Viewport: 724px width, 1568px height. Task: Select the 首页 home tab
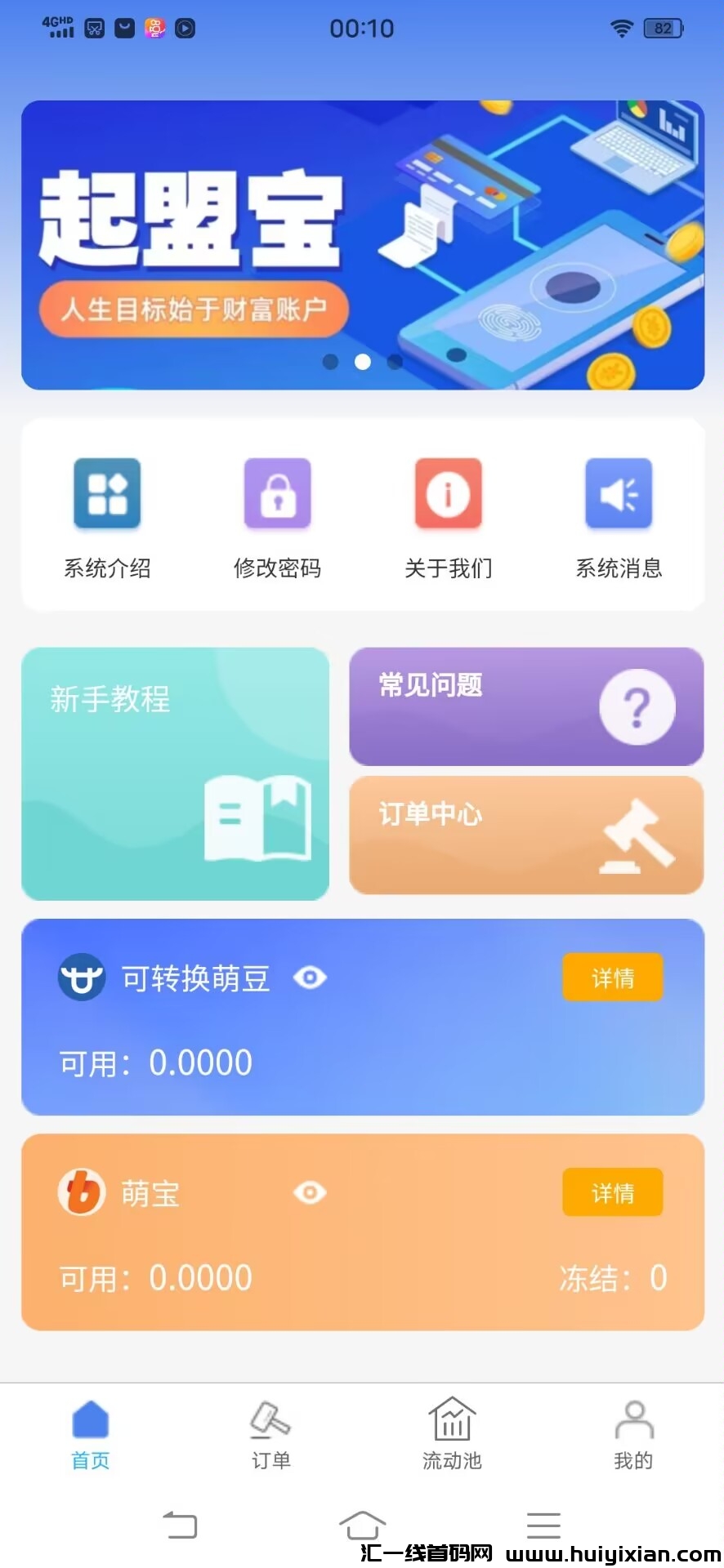(x=91, y=1435)
